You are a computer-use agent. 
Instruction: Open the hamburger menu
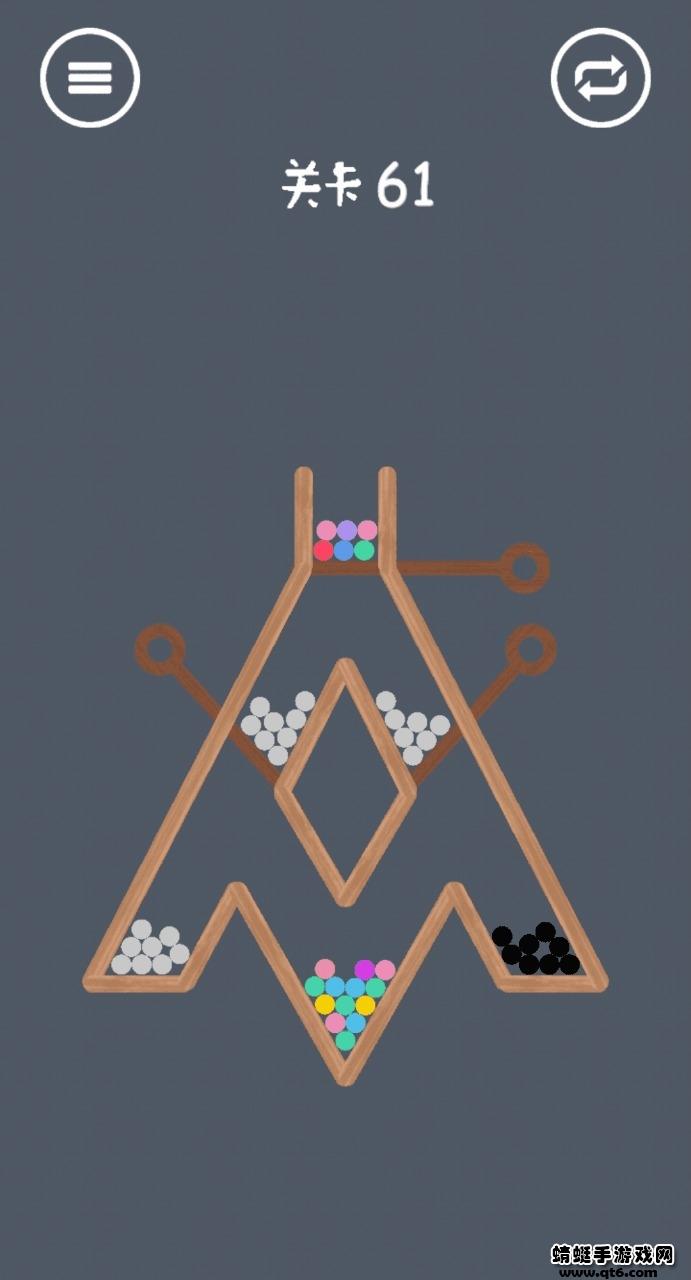90,78
